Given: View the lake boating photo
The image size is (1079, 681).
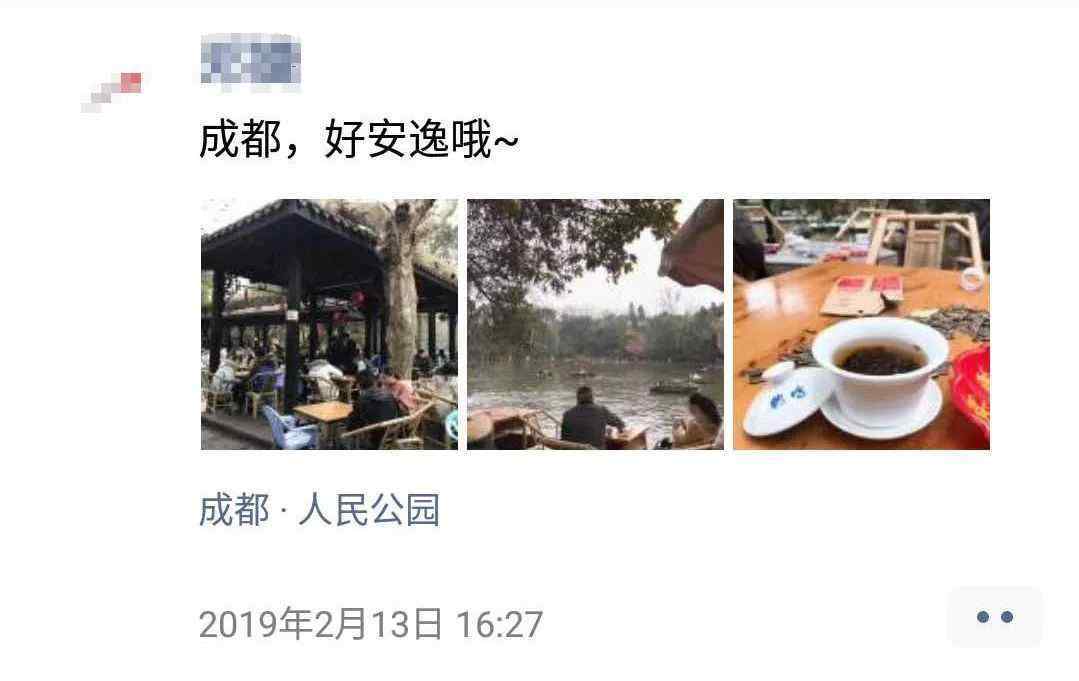Looking at the screenshot, I should [595, 324].
